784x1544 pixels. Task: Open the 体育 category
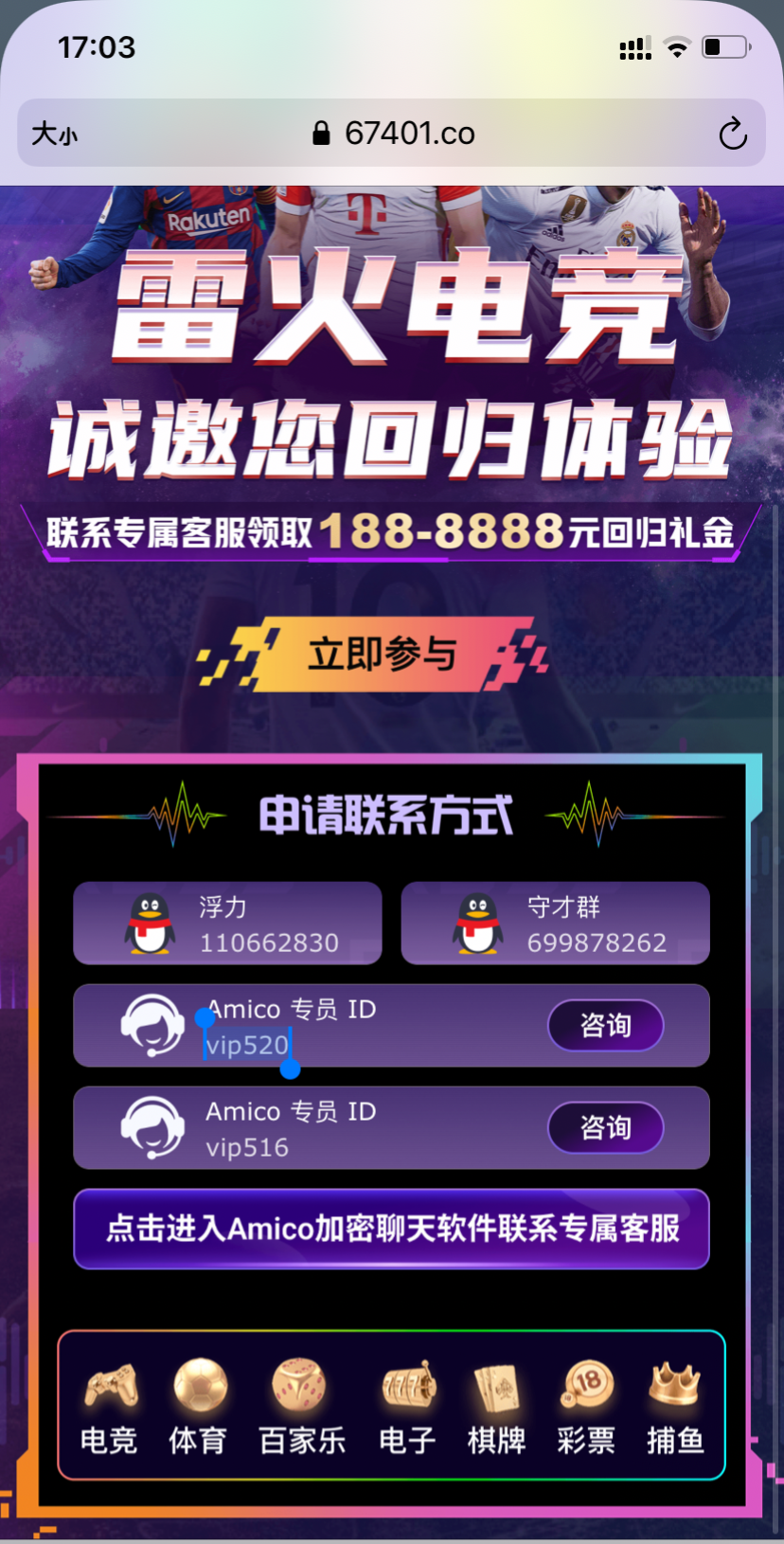tap(198, 1407)
